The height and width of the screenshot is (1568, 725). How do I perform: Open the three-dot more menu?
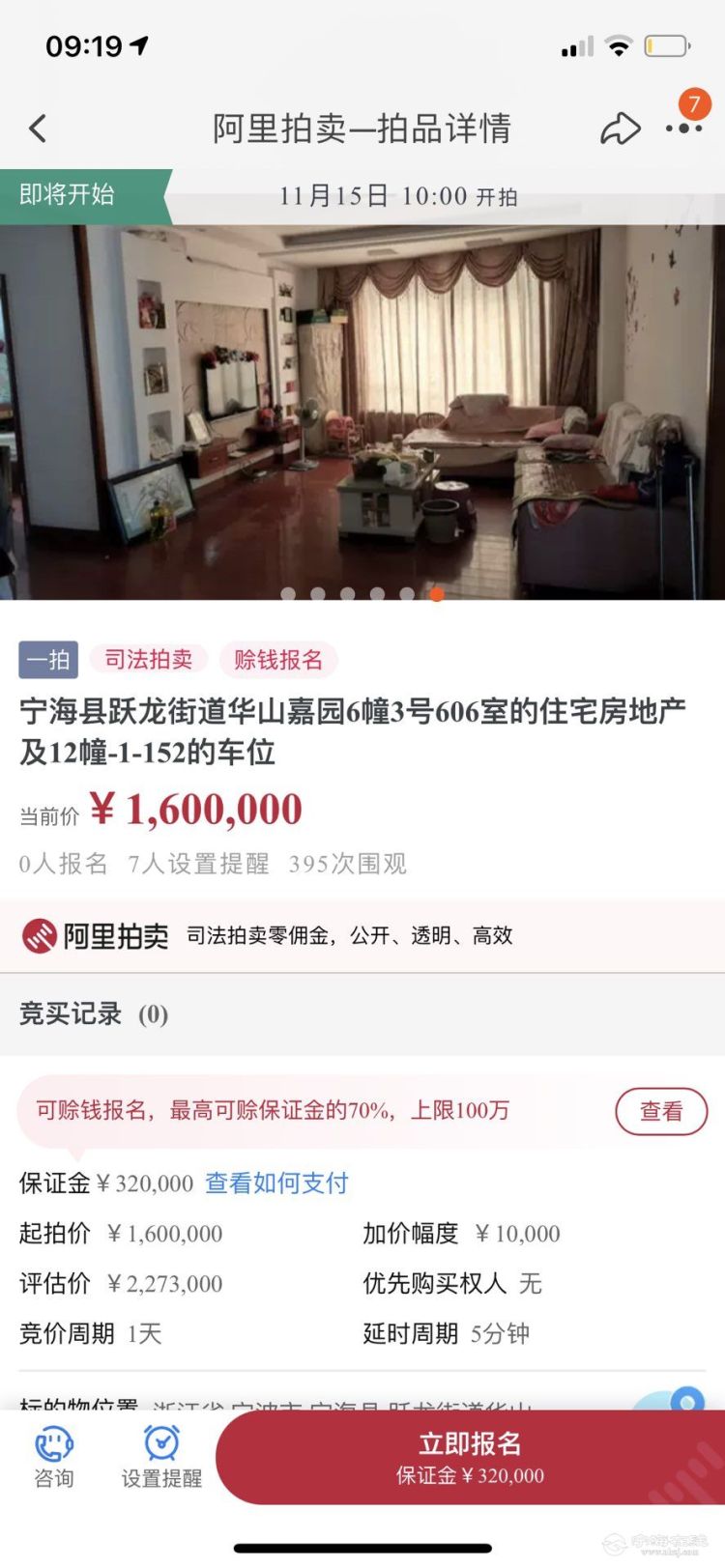pyautogui.click(x=683, y=128)
